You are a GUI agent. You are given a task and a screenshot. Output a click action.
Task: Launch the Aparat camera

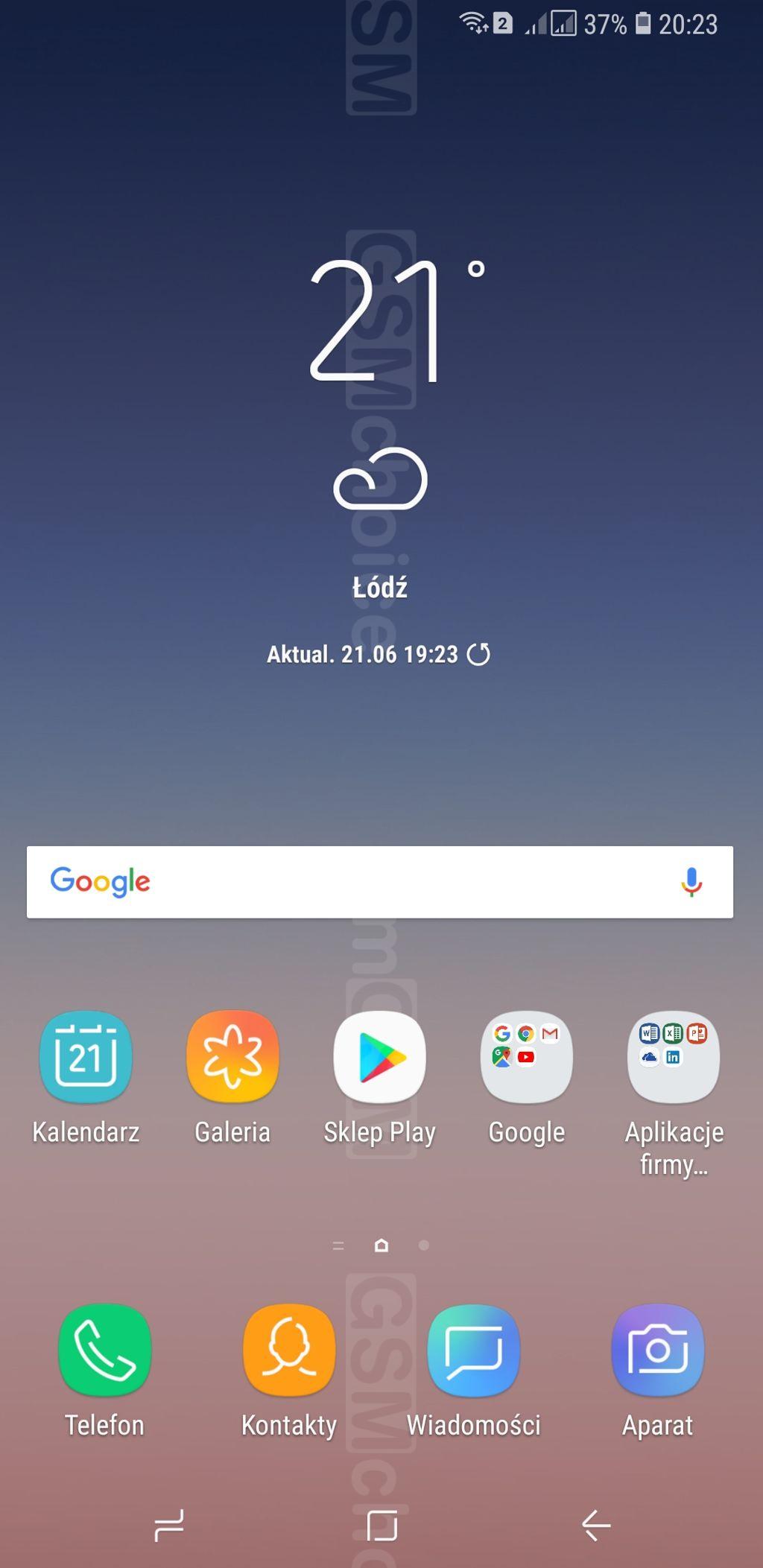point(657,1350)
